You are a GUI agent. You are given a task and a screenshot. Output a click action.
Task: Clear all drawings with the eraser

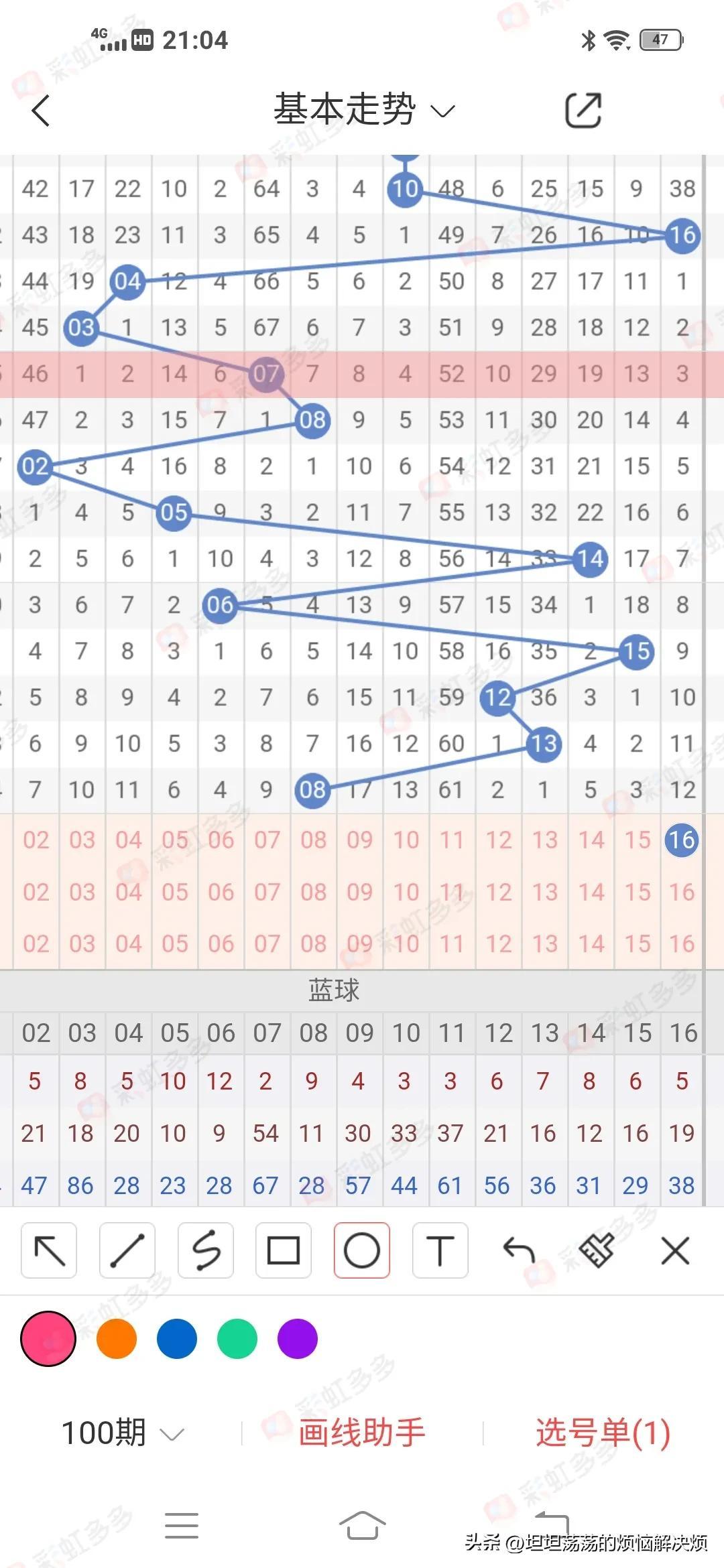coord(597,1250)
